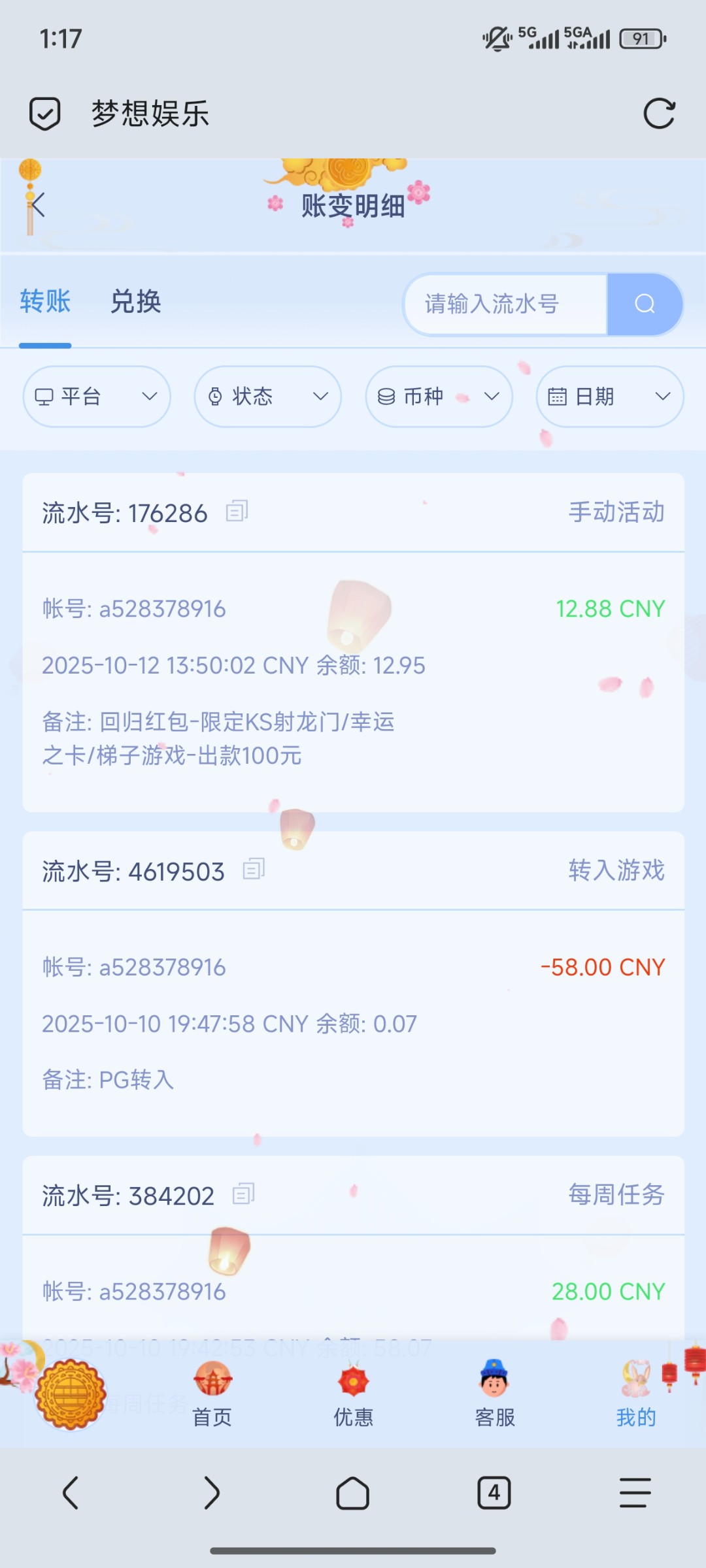Switch to the 兑换 tab
This screenshot has height=1568, width=706.
135,302
